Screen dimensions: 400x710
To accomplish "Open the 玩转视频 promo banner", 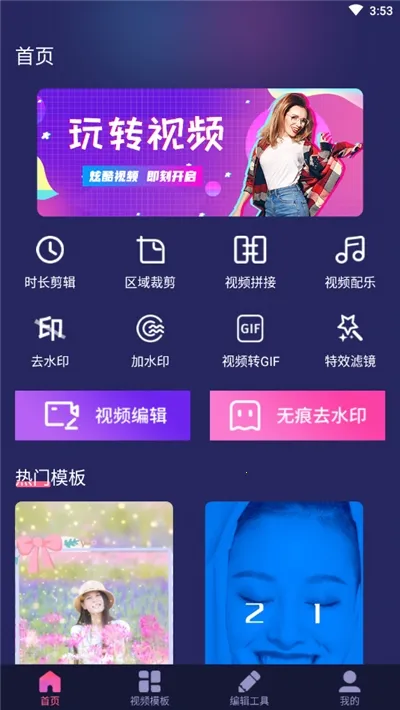I will pos(200,153).
